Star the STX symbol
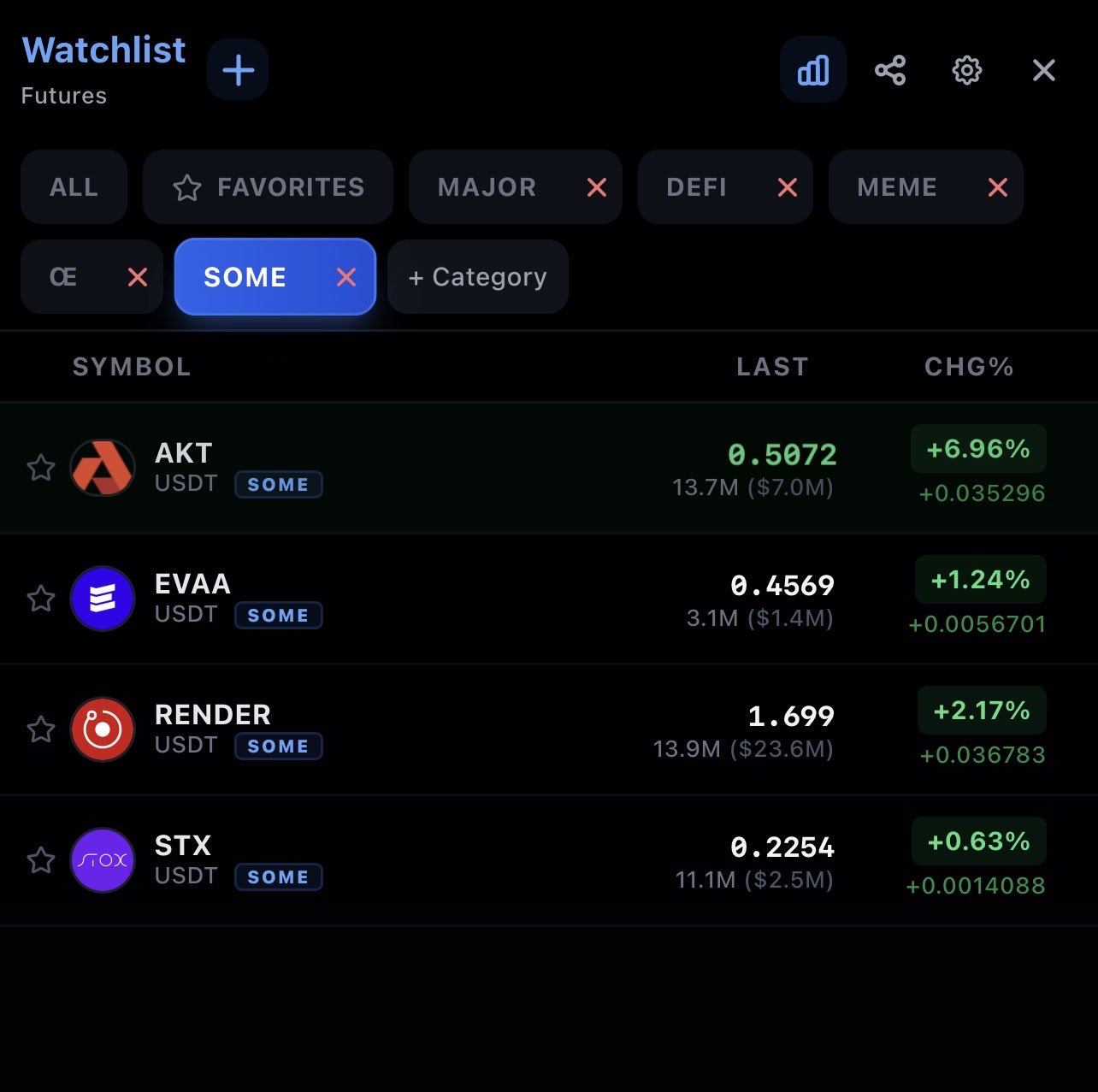Viewport: 1098px width, 1092px height. point(41,860)
